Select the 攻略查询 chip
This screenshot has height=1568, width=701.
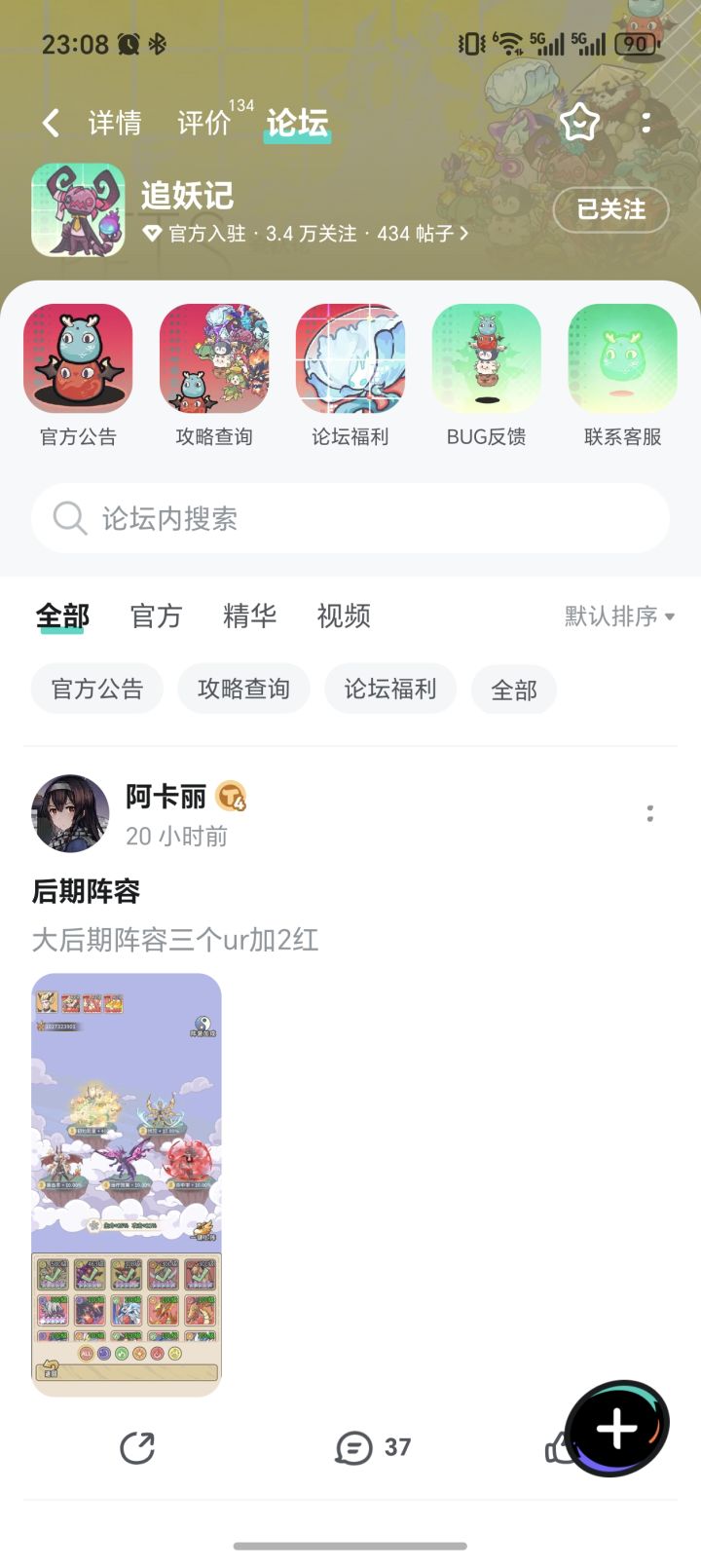coord(243,690)
